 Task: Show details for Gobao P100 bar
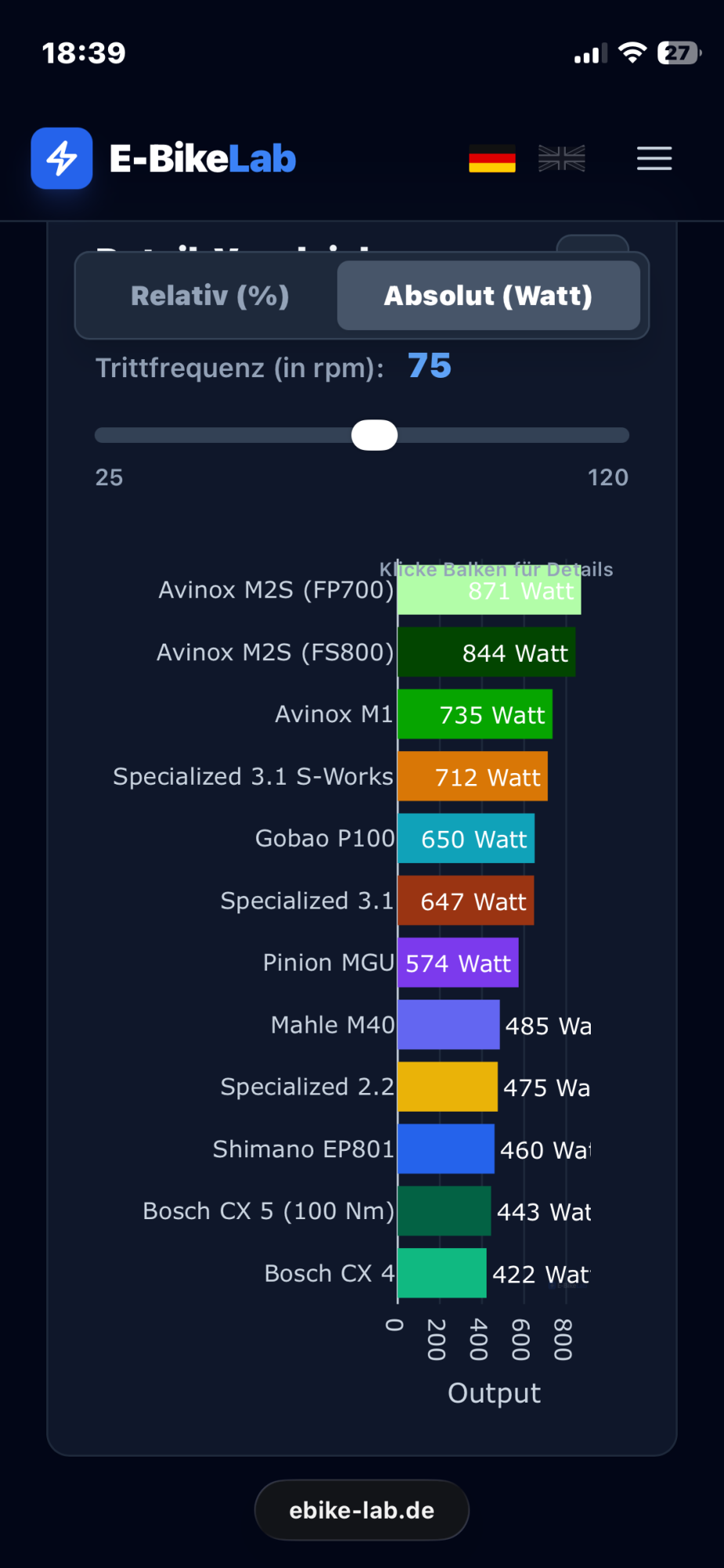point(466,838)
